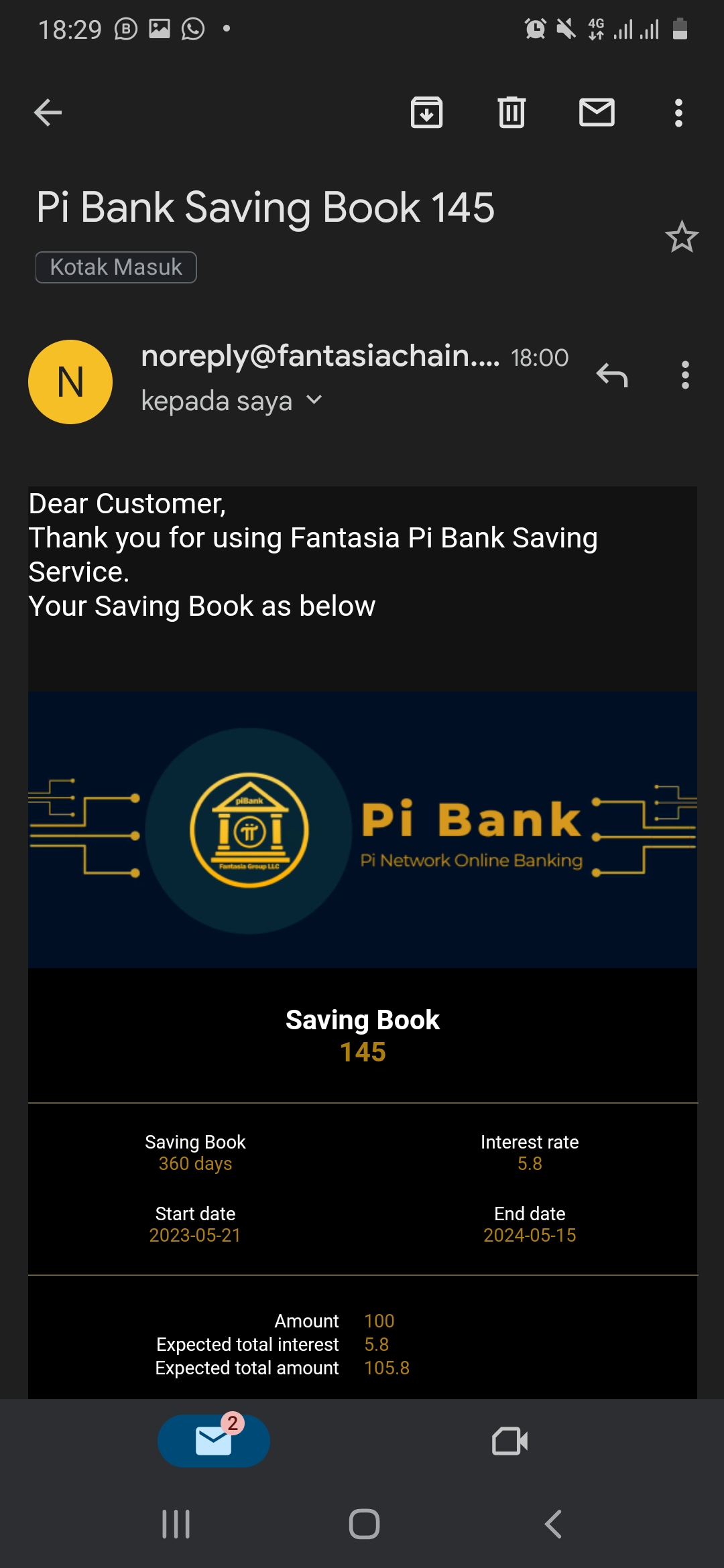Star the Pi Bank Saving Book email

pos(682,237)
